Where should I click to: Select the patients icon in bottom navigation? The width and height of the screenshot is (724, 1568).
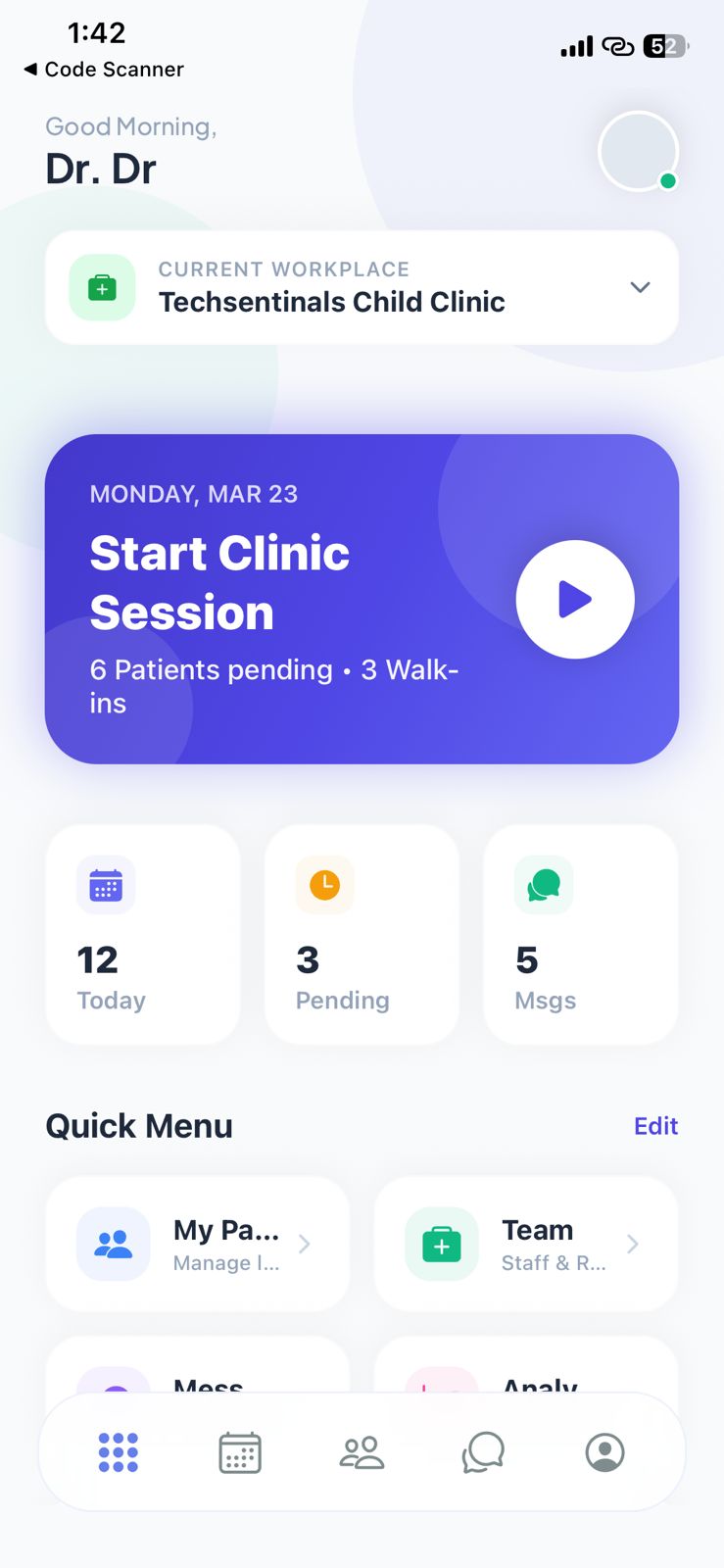pos(362,1453)
